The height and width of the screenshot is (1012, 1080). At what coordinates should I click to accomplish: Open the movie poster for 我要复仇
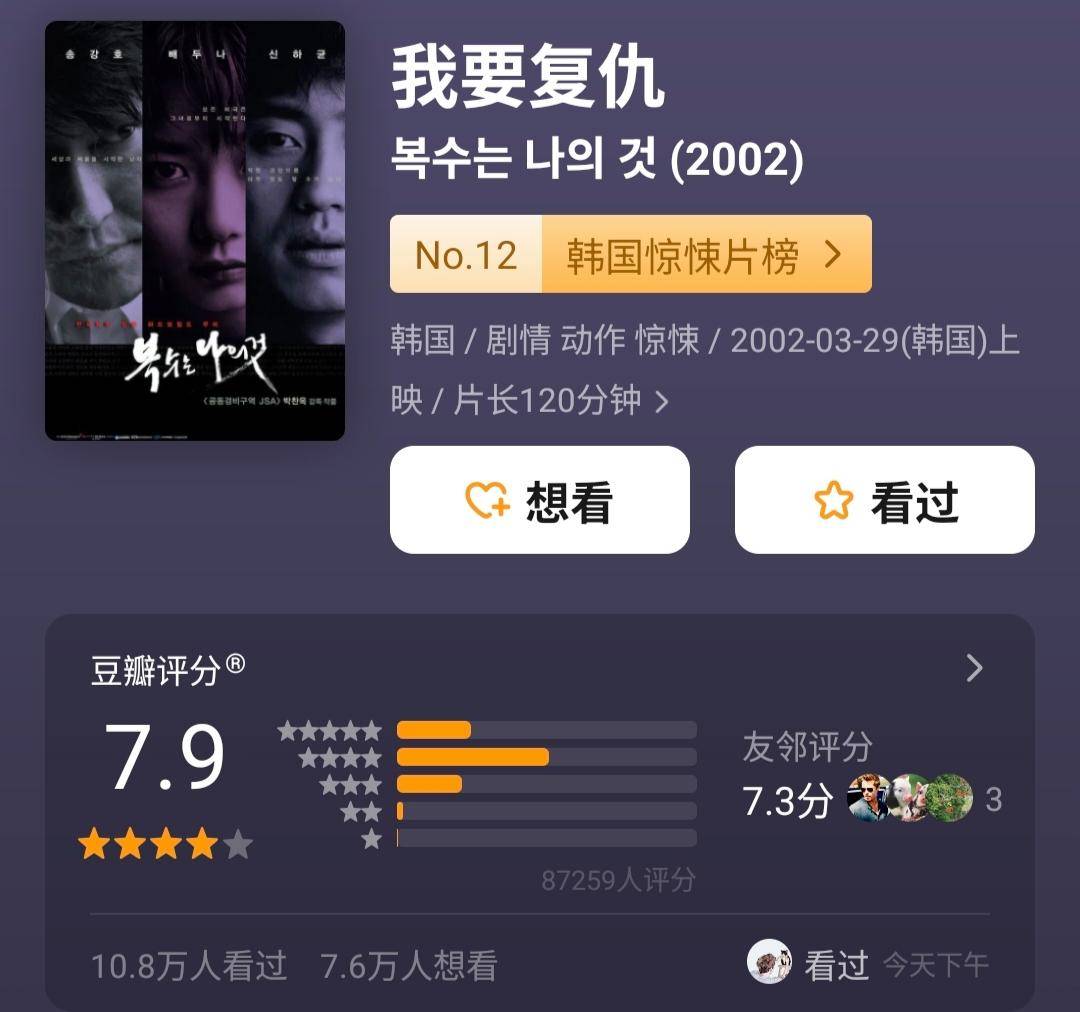[195, 231]
